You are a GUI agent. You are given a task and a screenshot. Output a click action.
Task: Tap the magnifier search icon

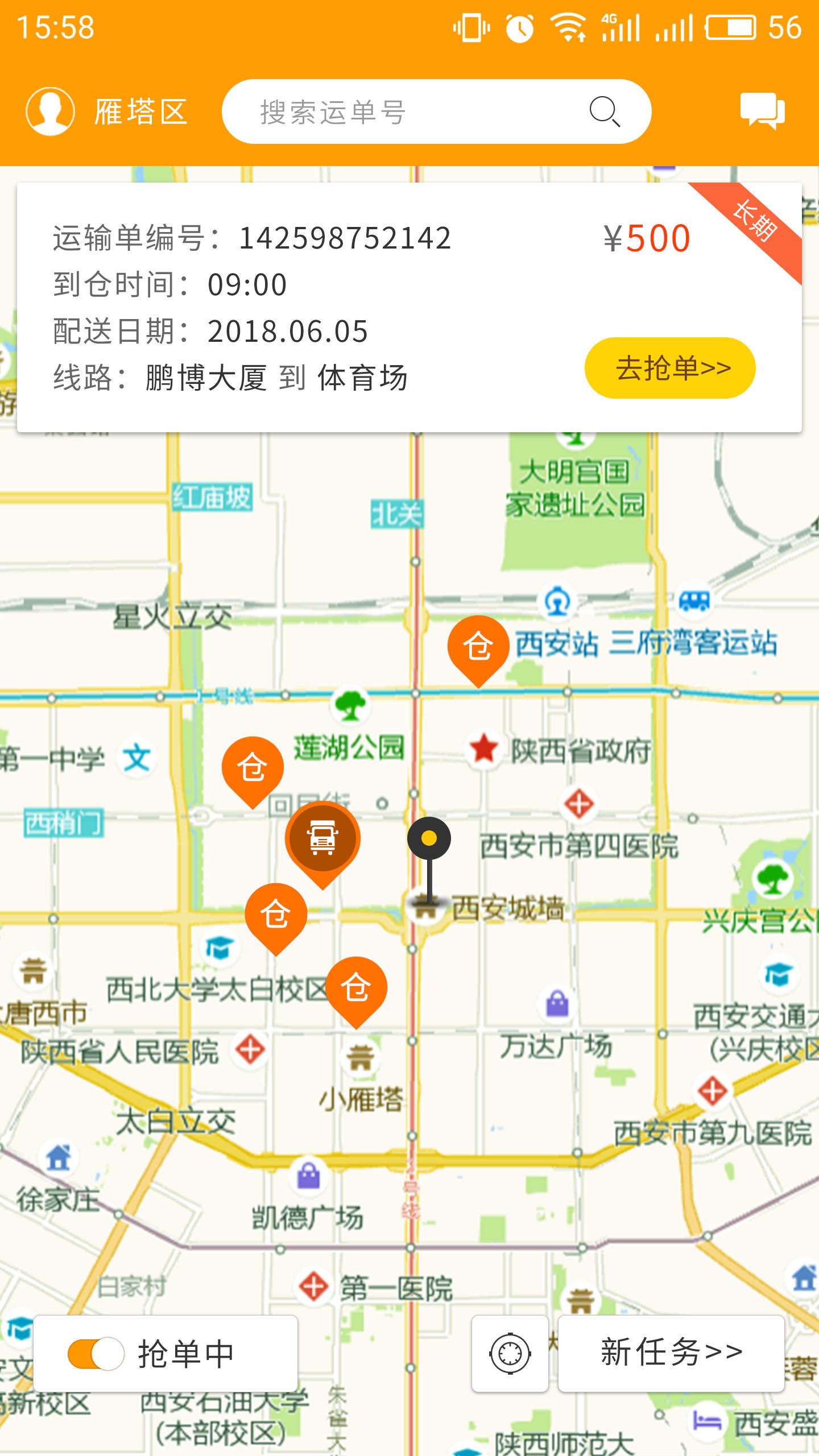(604, 111)
